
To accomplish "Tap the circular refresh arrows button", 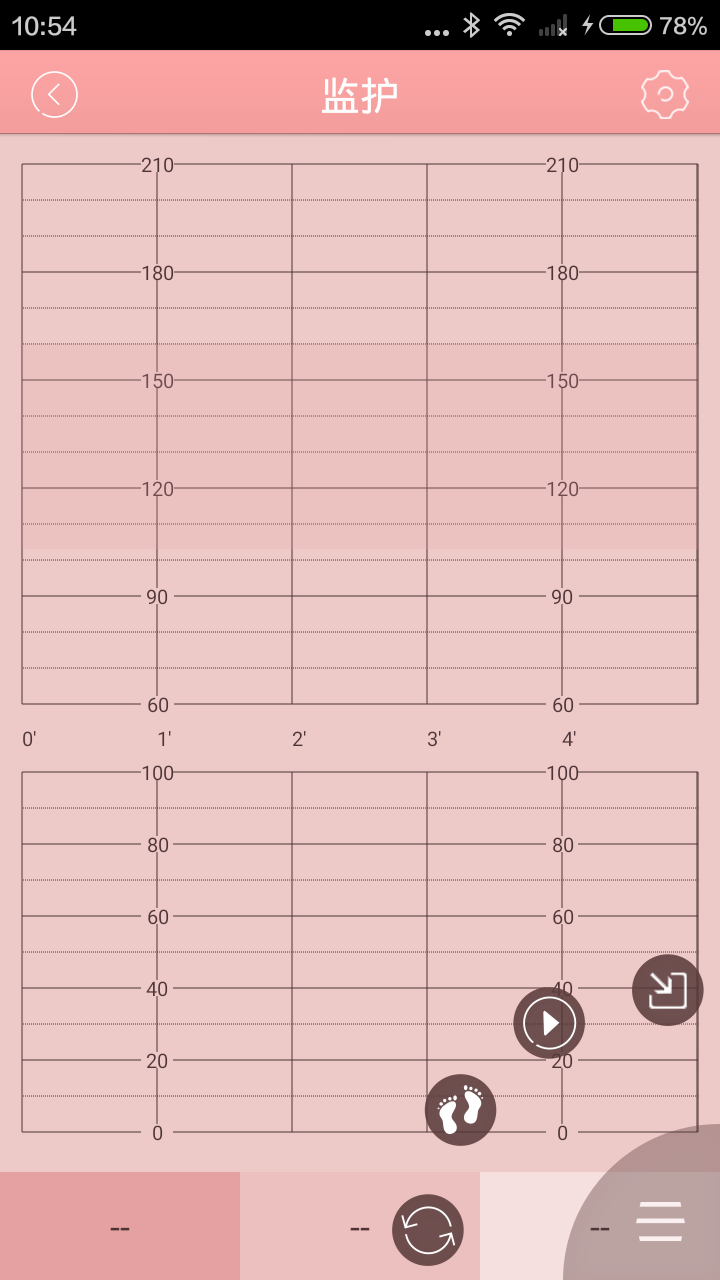I will point(428,1230).
